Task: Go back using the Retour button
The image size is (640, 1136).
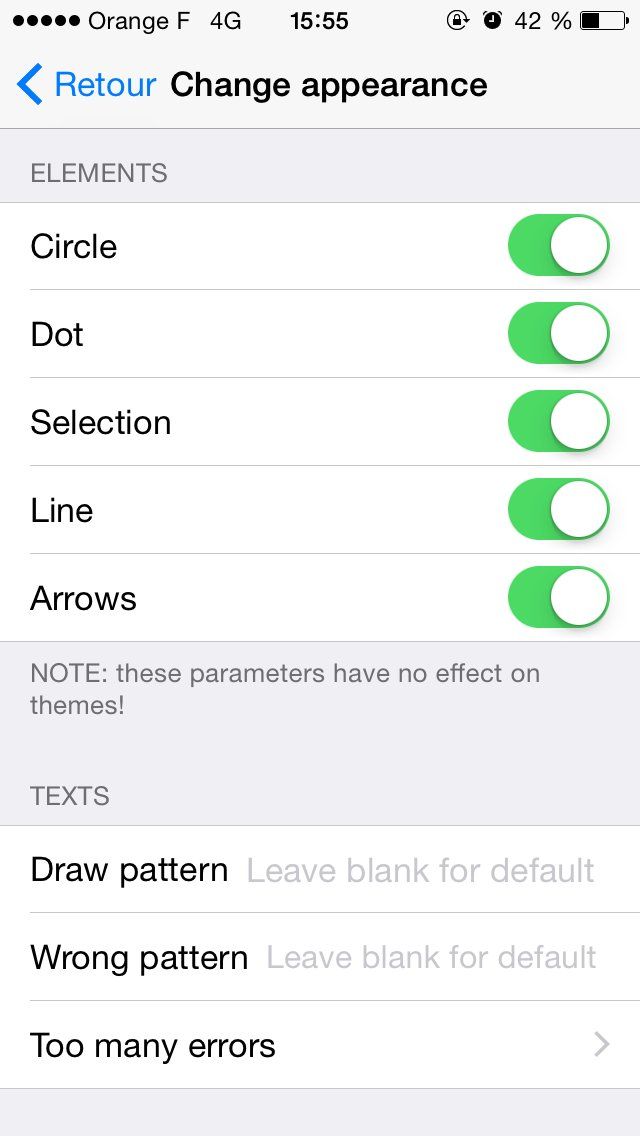Action: (87, 85)
